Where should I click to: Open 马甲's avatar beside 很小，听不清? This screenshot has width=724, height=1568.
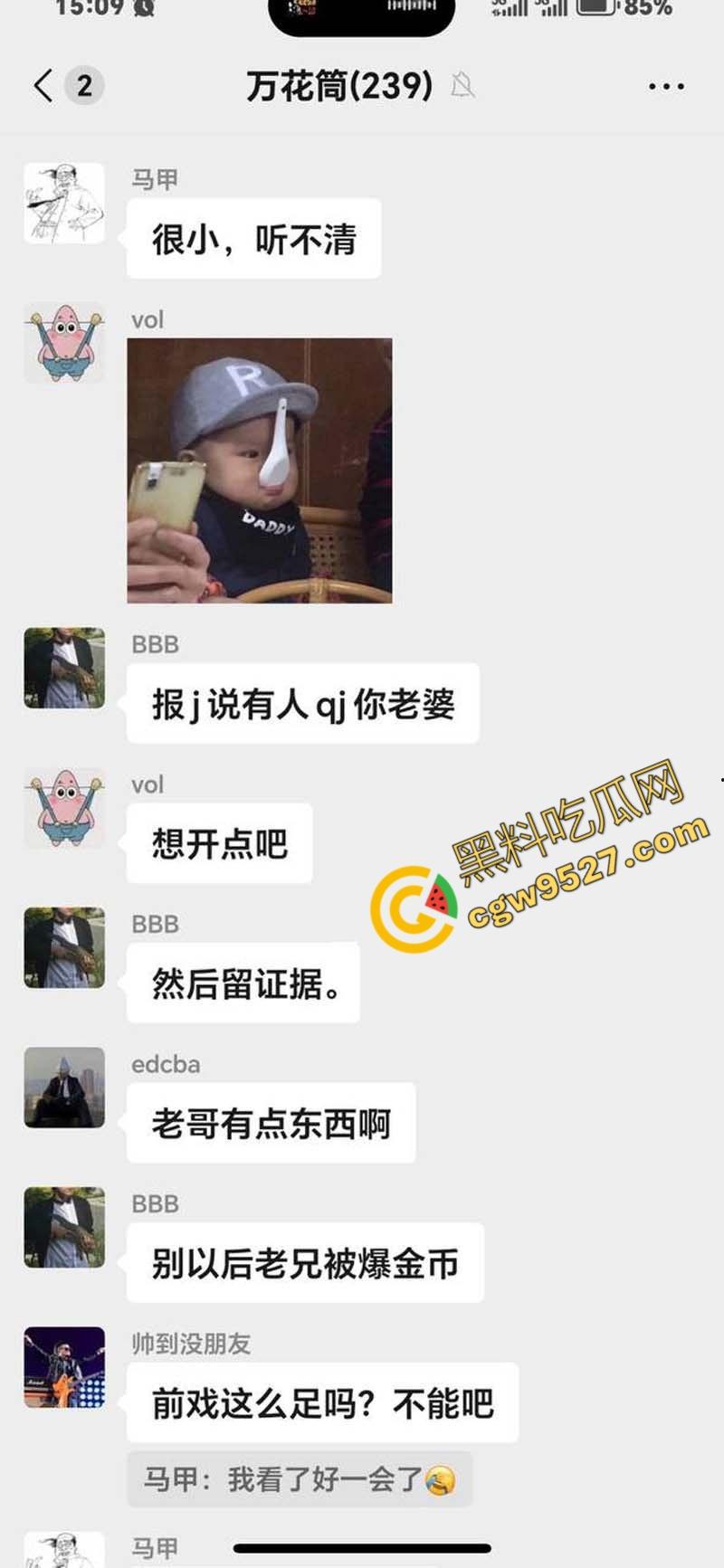click(x=64, y=204)
